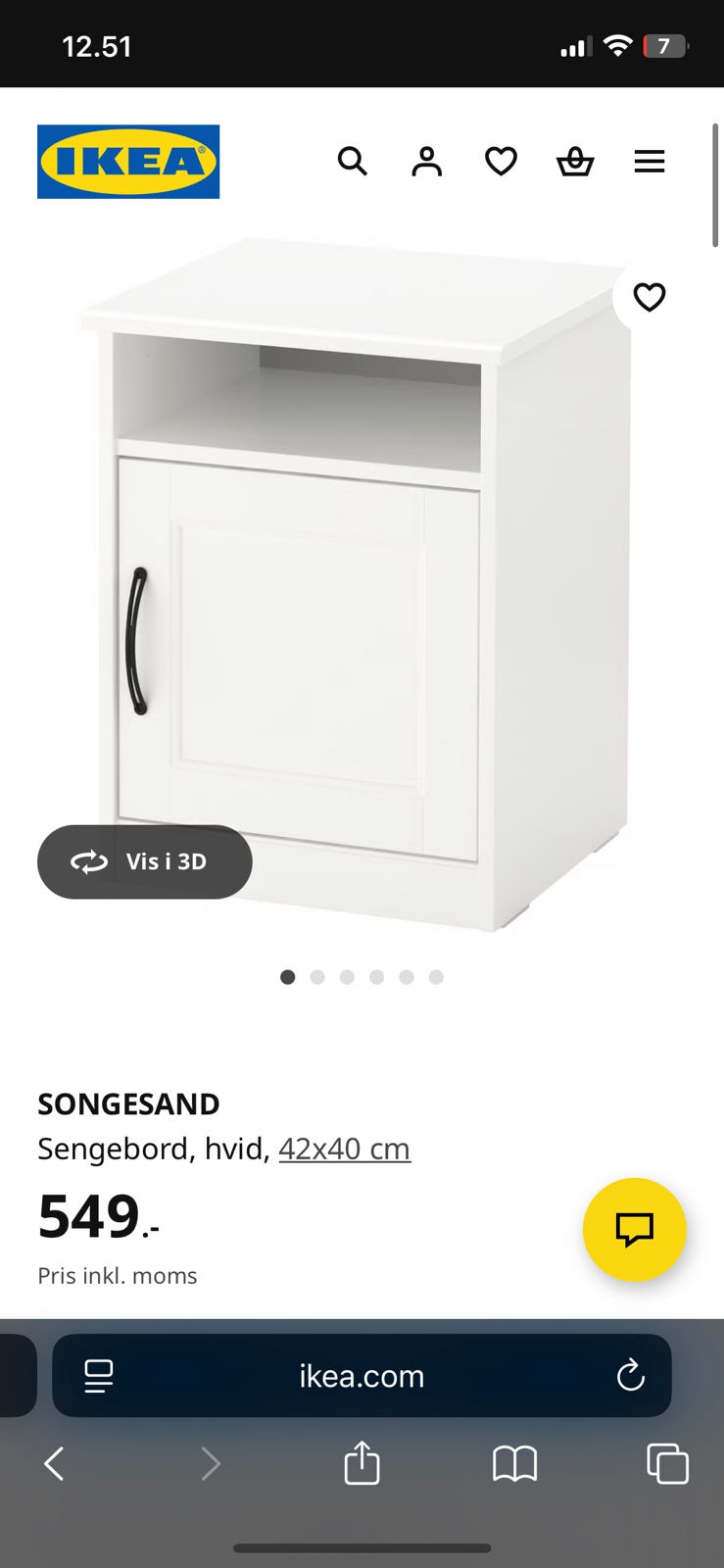Image resolution: width=724 pixels, height=1568 pixels.
Task: Open the 42x40 cm size link
Action: point(344,1149)
